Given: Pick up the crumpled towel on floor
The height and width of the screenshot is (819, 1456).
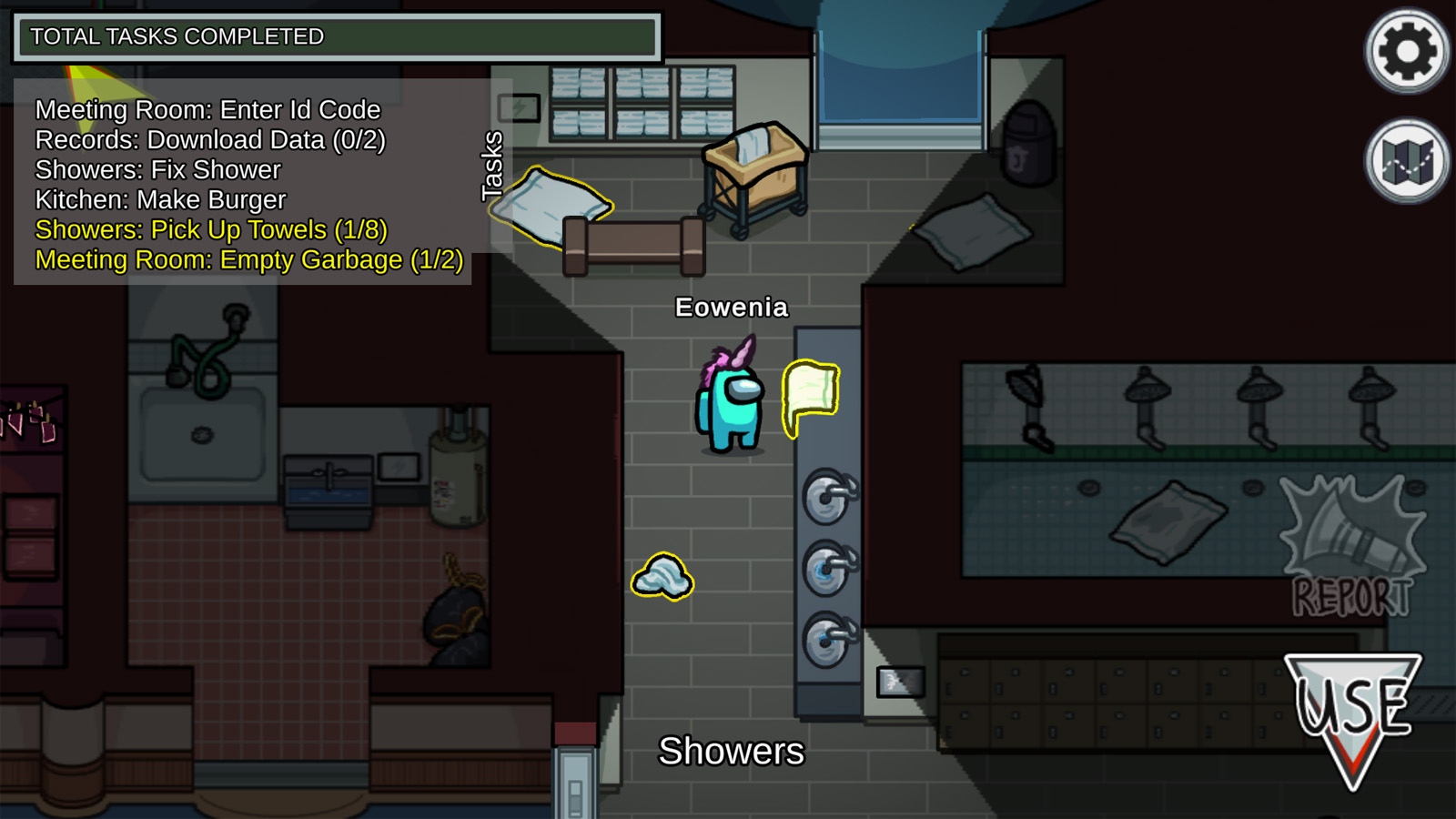Looking at the screenshot, I should pos(662,577).
